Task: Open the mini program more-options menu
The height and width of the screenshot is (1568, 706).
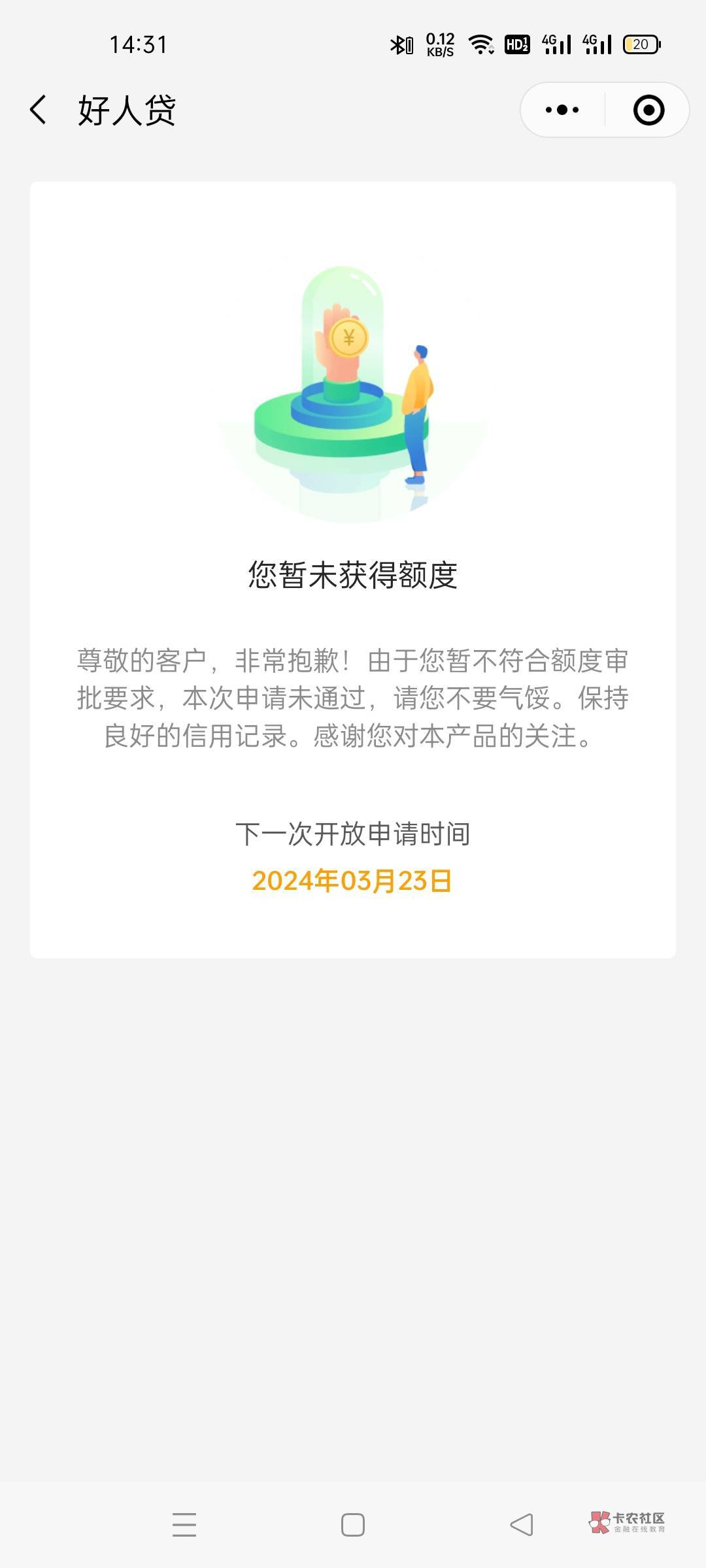Action: [x=562, y=110]
